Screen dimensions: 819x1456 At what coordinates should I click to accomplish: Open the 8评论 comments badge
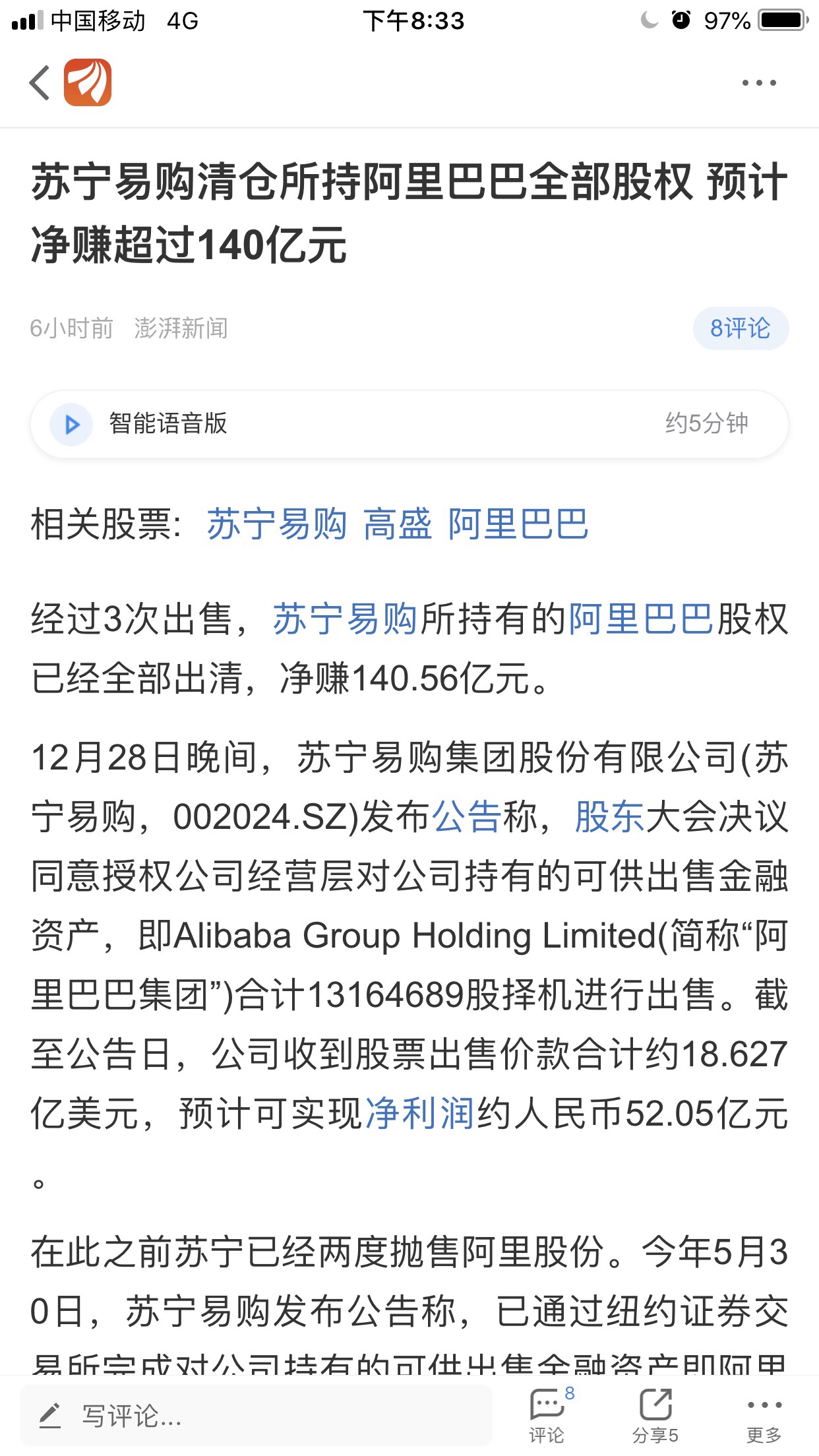click(x=741, y=328)
